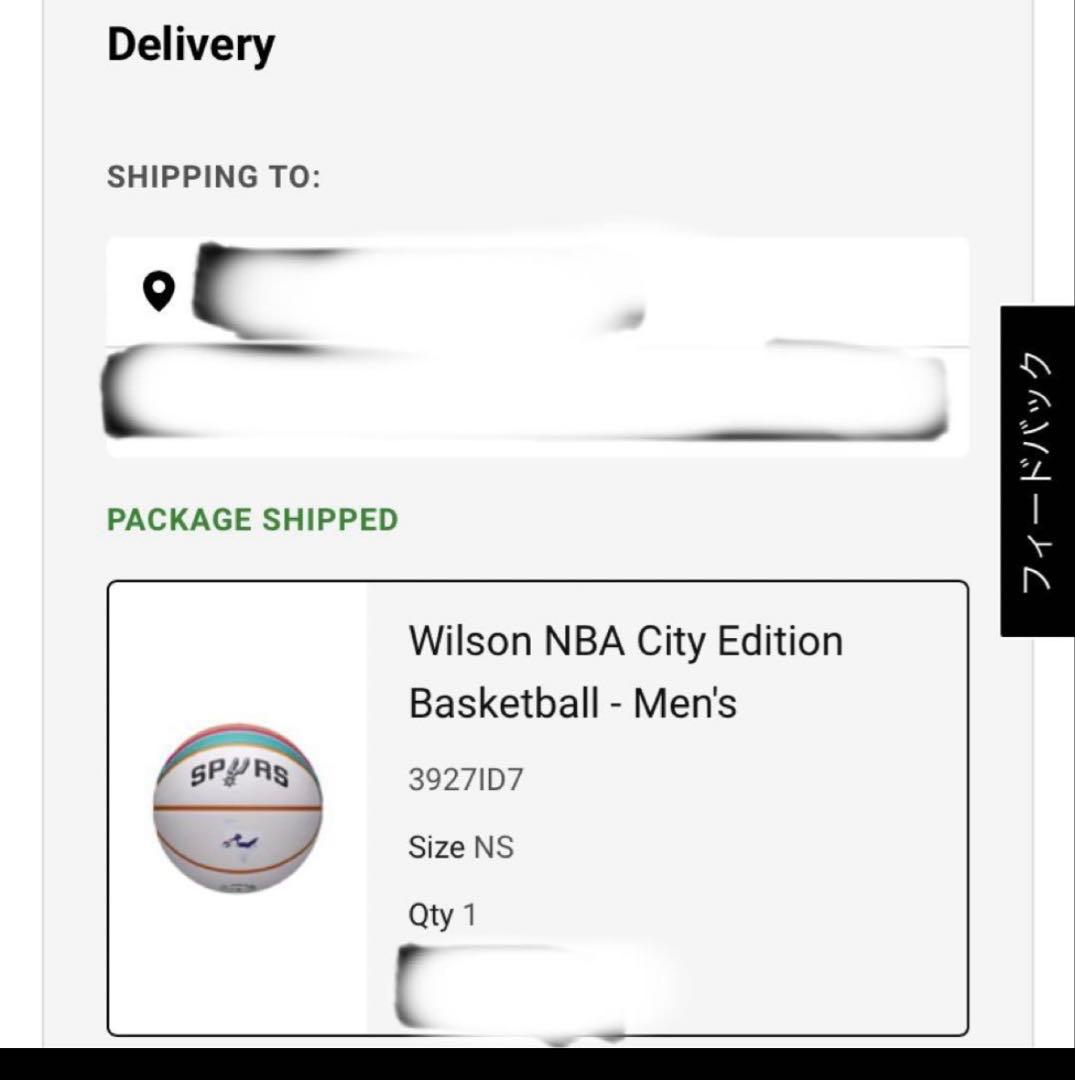Screen dimensions: 1075x1080
Task: Open the Wilson NBA City Edition Basketball item
Action: click(625, 671)
